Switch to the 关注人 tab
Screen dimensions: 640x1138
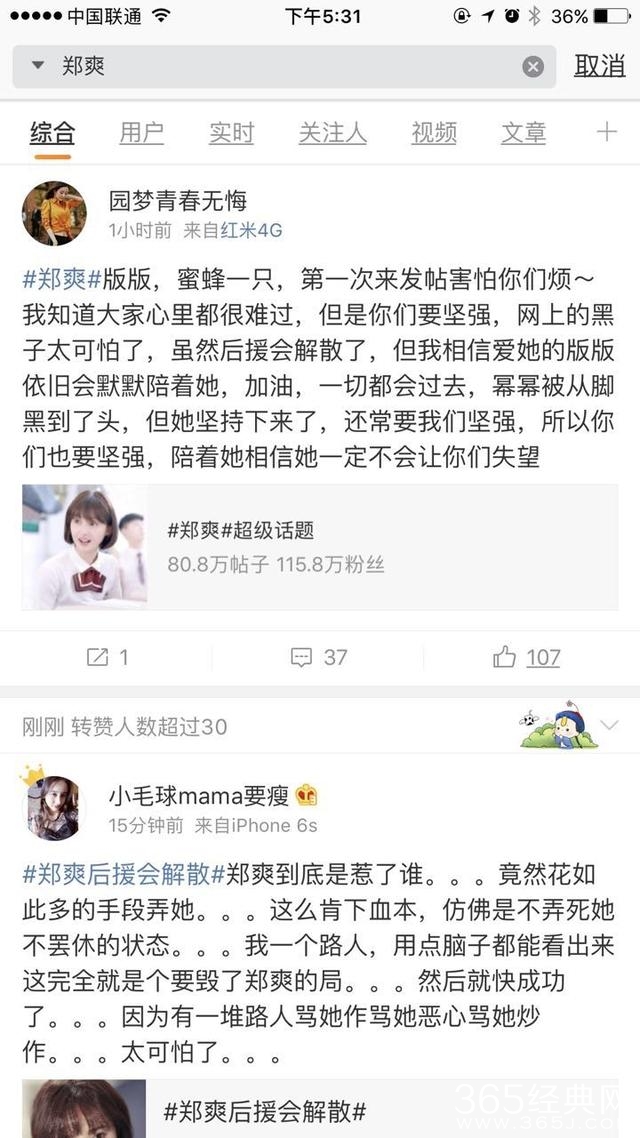(x=332, y=133)
